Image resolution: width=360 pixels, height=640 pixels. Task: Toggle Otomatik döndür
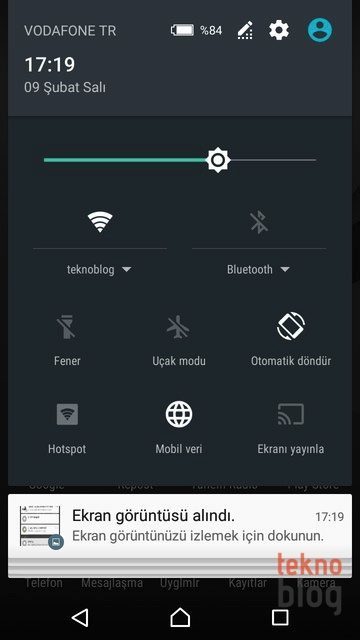click(291, 340)
